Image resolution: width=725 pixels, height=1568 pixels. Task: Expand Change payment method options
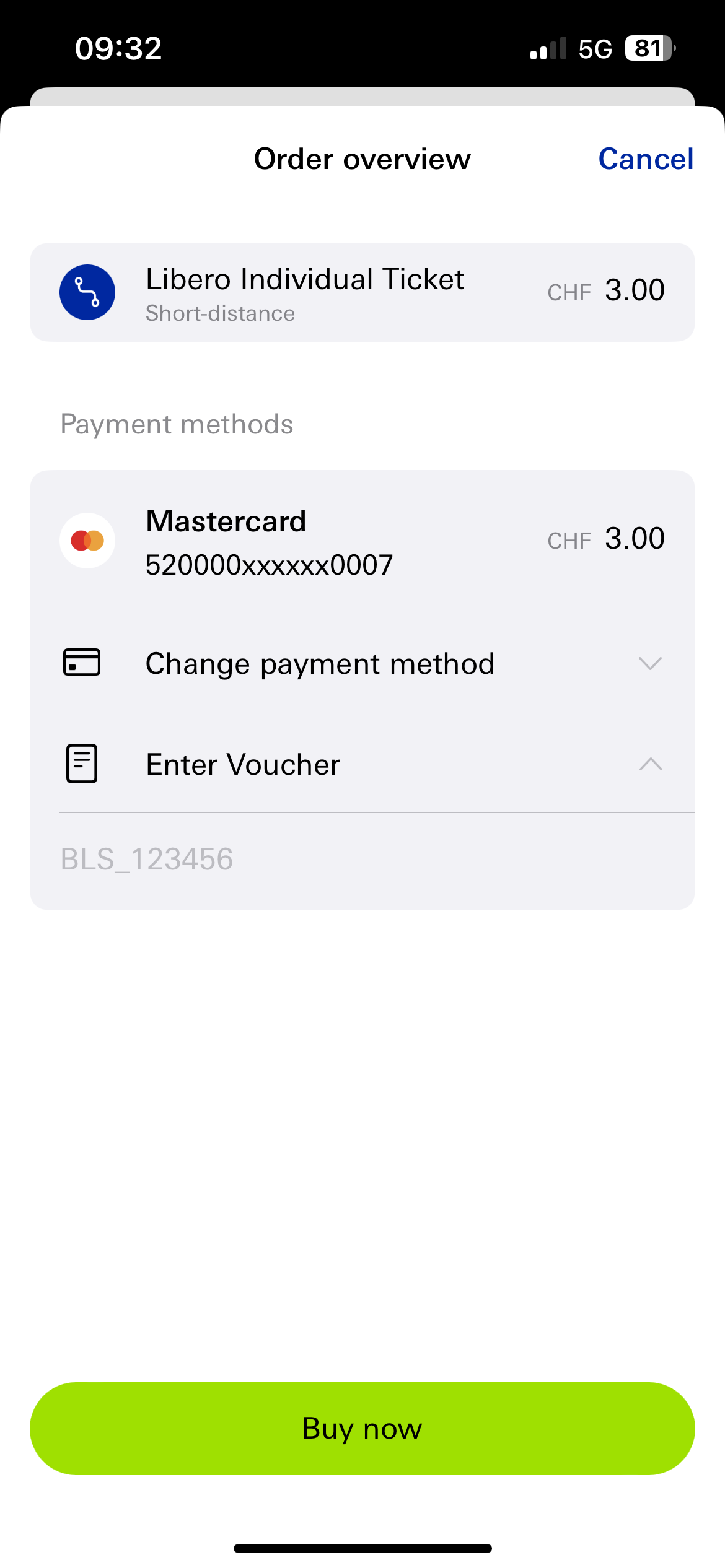point(650,663)
